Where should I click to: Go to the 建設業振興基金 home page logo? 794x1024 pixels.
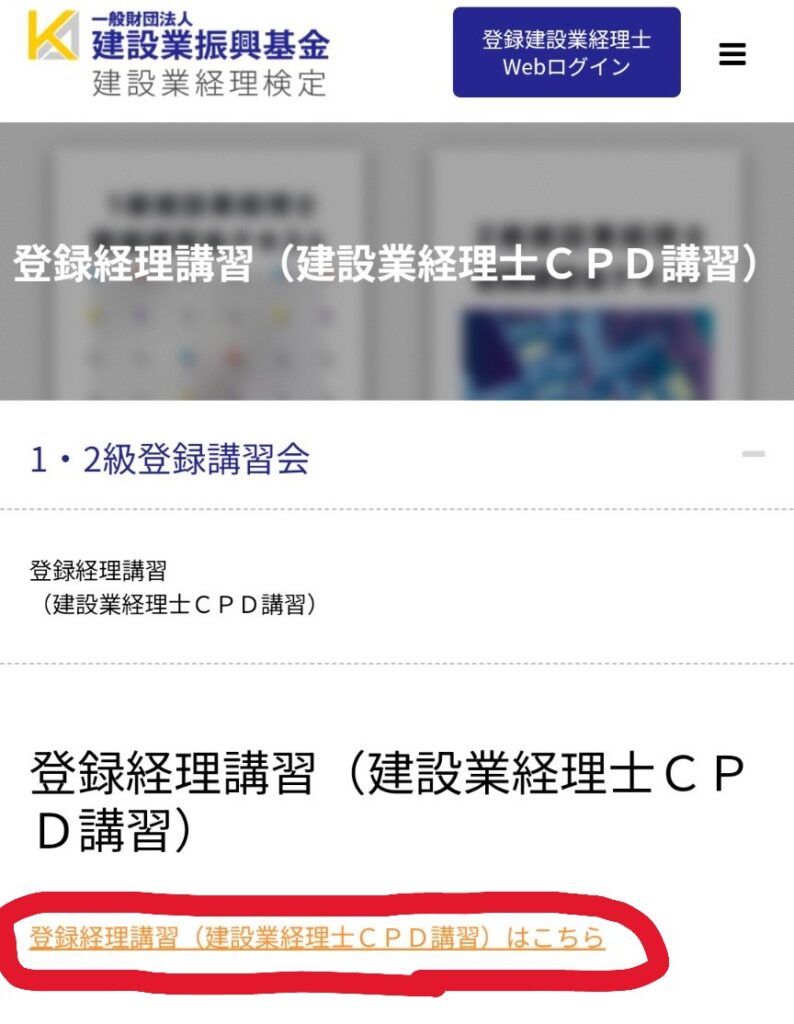(x=178, y=52)
